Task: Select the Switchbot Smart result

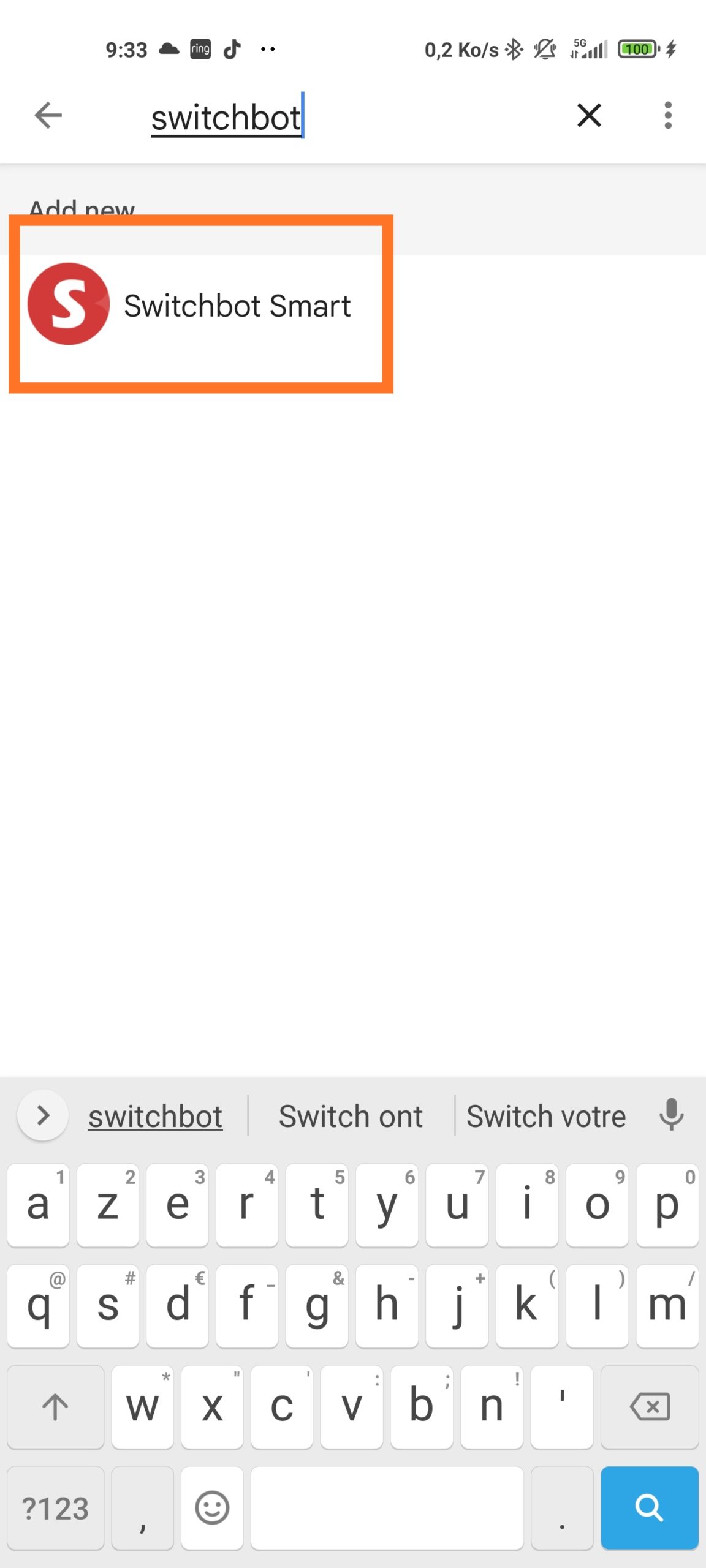Action: coord(201,304)
